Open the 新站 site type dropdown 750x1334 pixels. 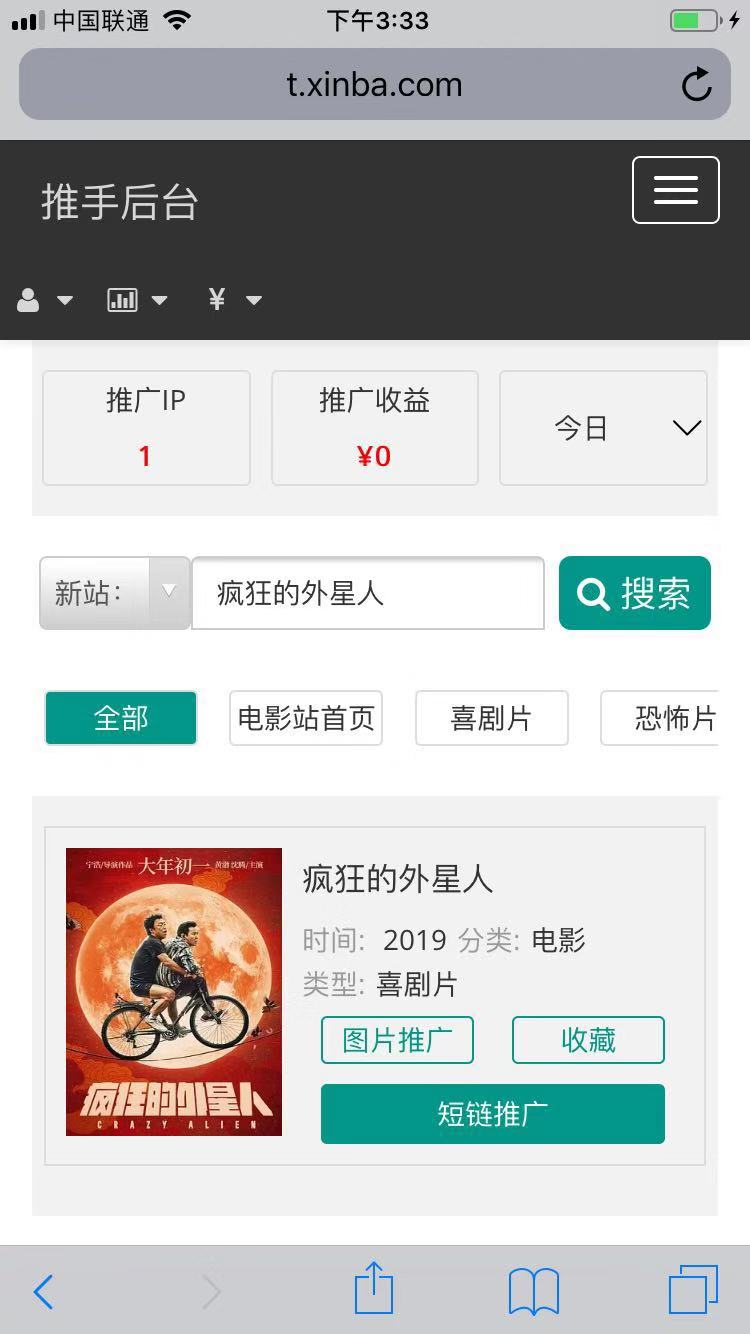(x=114, y=593)
